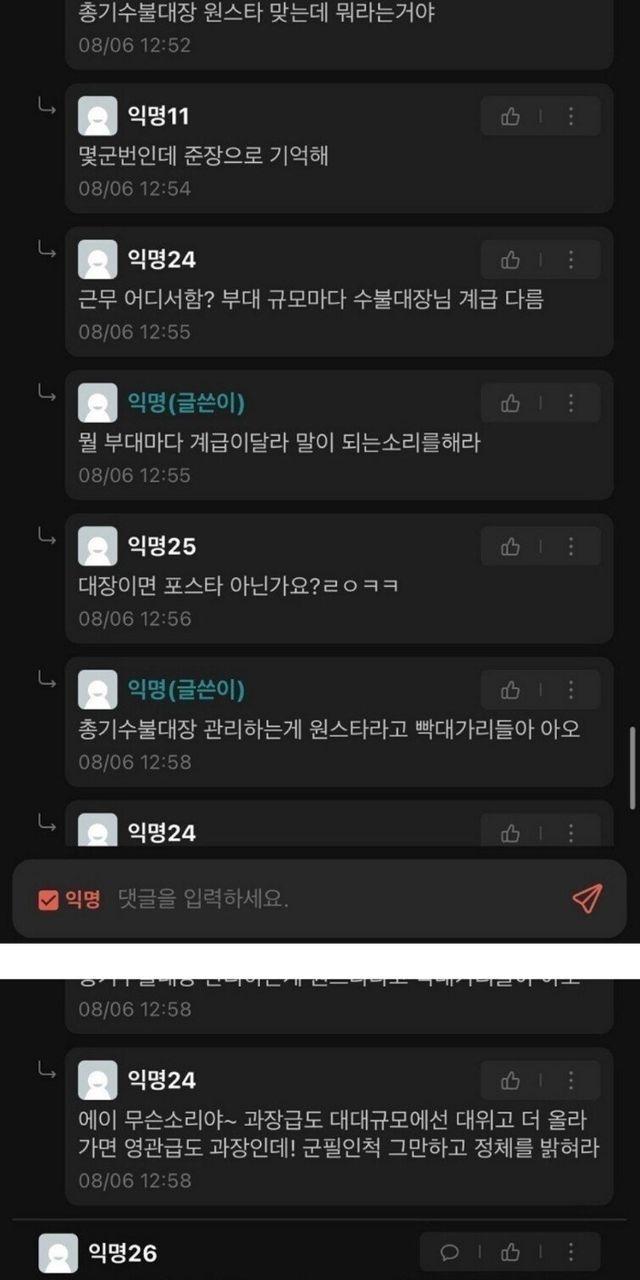Open more options on 익명24's 에이 무슨소리야 comment
The image size is (640, 1280).
coord(571,1081)
